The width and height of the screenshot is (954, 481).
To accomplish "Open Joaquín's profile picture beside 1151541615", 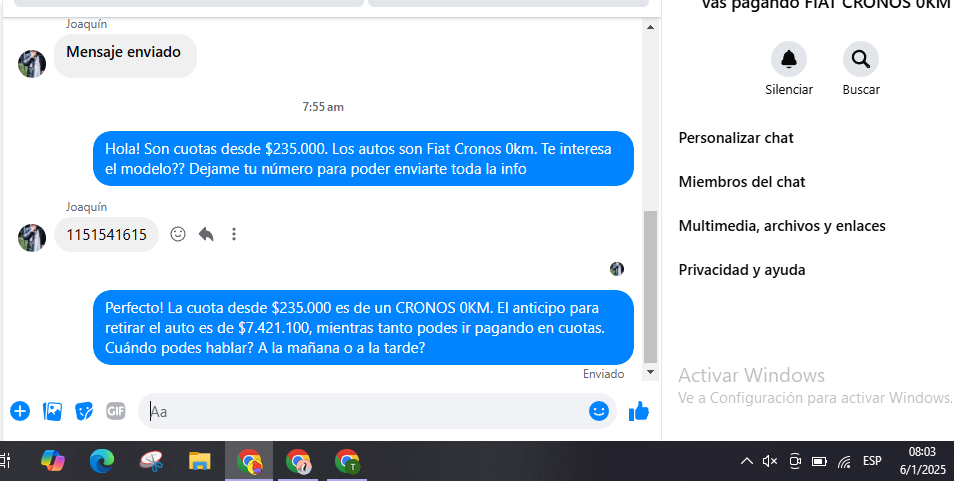I will tap(32, 237).
